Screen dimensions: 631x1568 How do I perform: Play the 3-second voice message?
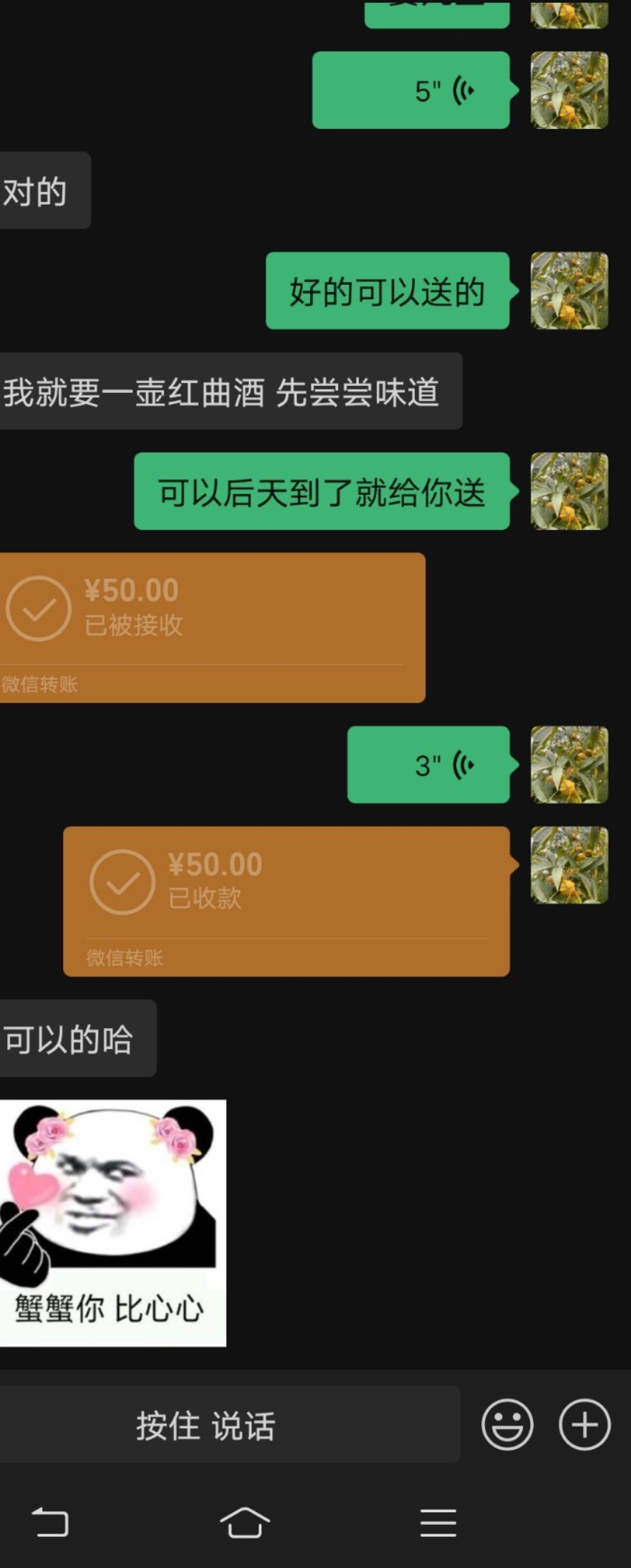428,765
